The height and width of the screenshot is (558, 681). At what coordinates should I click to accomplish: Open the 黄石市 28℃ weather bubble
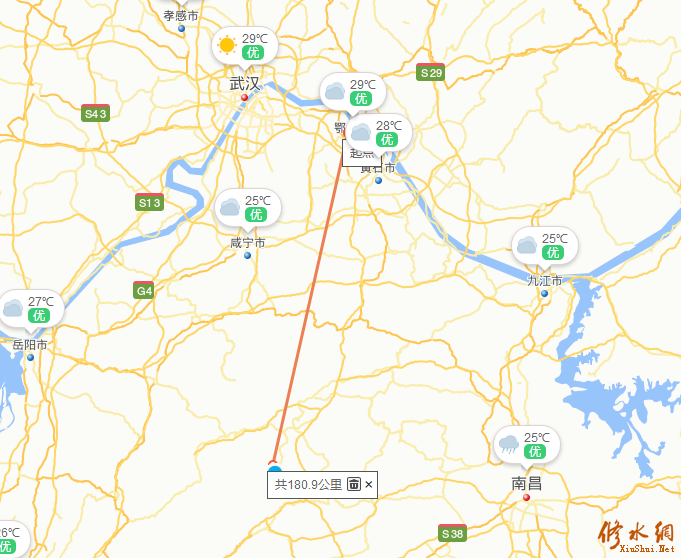[379, 133]
